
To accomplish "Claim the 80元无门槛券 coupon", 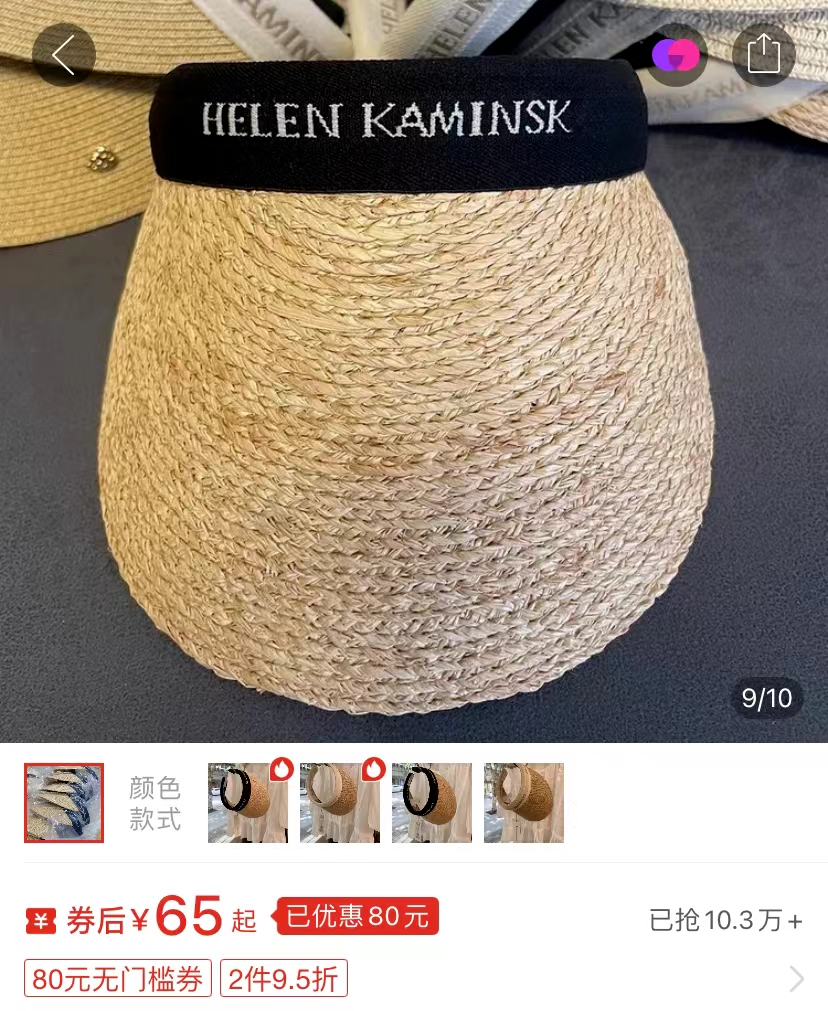I will (x=118, y=979).
